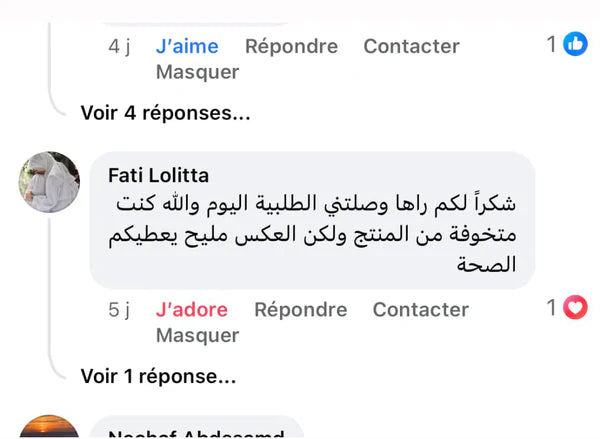
Task: Hide Fati Lolitta's comment with Masquer
Action: (x=197, y=336)
